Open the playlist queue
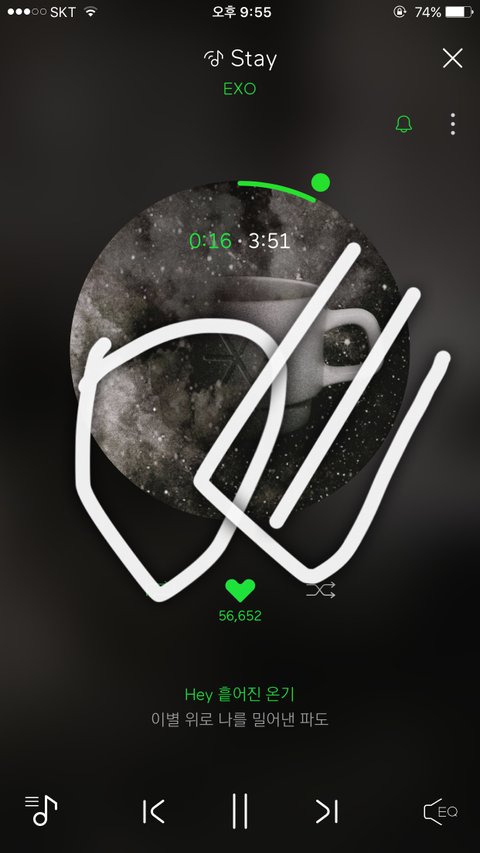The width and height of the screenshot is (480, 853). (41, 810)
